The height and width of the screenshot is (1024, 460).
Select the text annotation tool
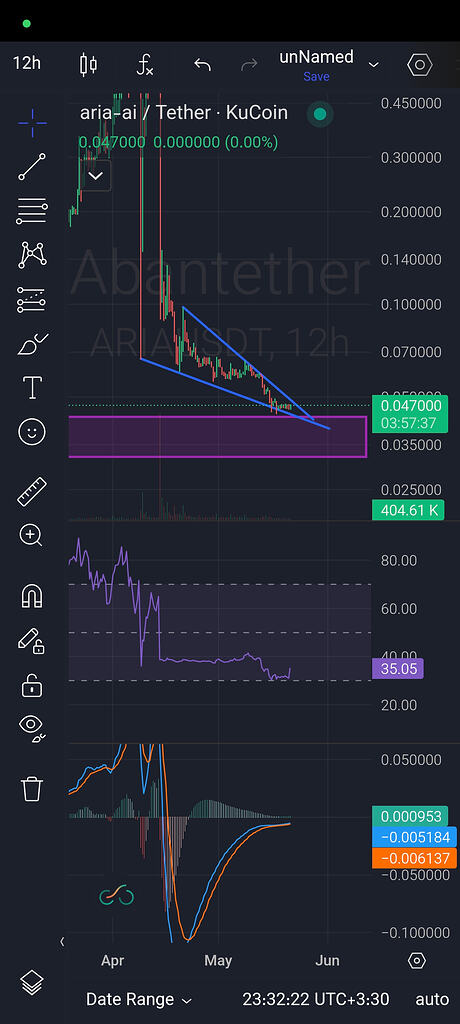click(x=32, y=387)
